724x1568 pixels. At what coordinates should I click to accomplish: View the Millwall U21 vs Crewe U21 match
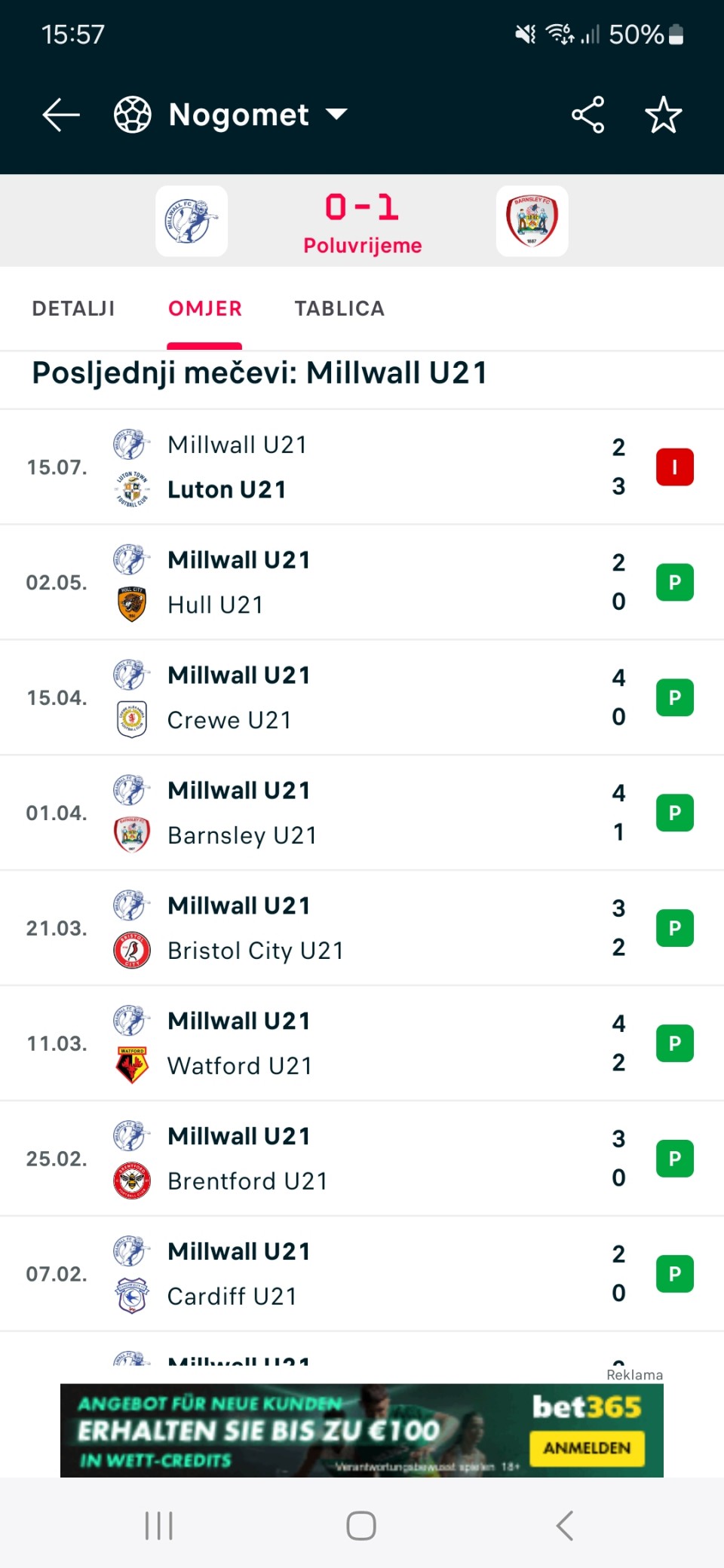pos(362,698)
